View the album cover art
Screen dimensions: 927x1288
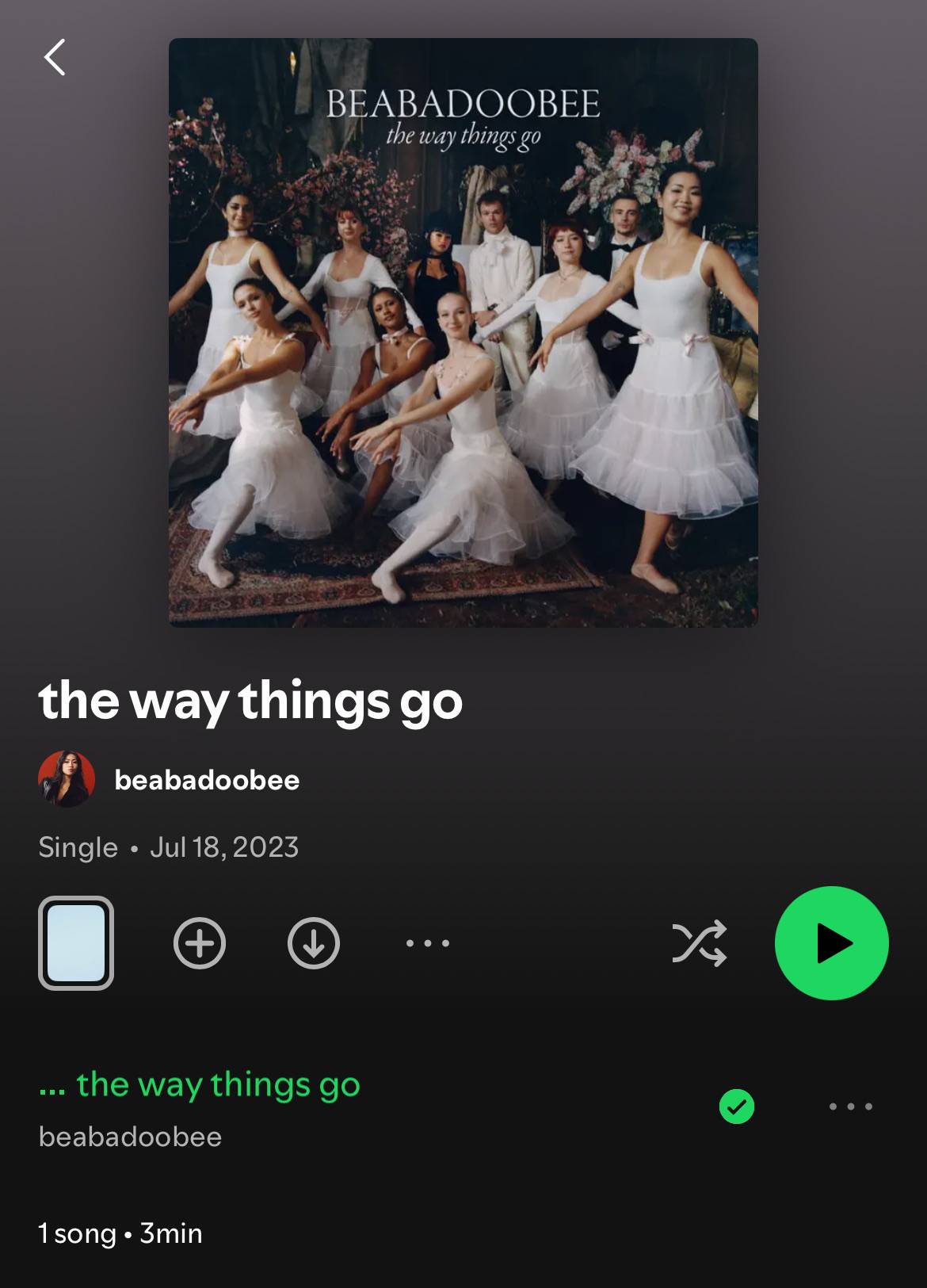(463, 333)
